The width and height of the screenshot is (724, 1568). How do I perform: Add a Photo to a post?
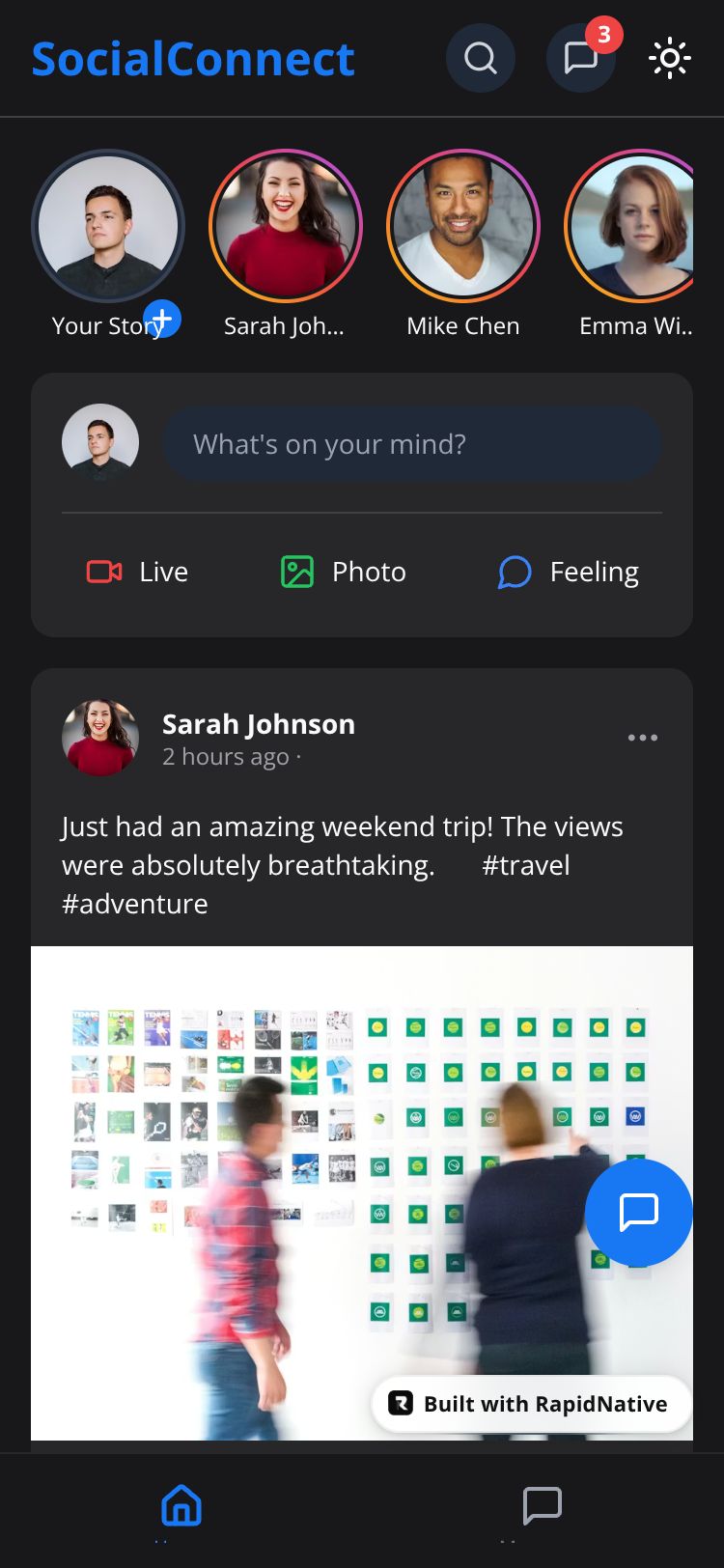343,572
